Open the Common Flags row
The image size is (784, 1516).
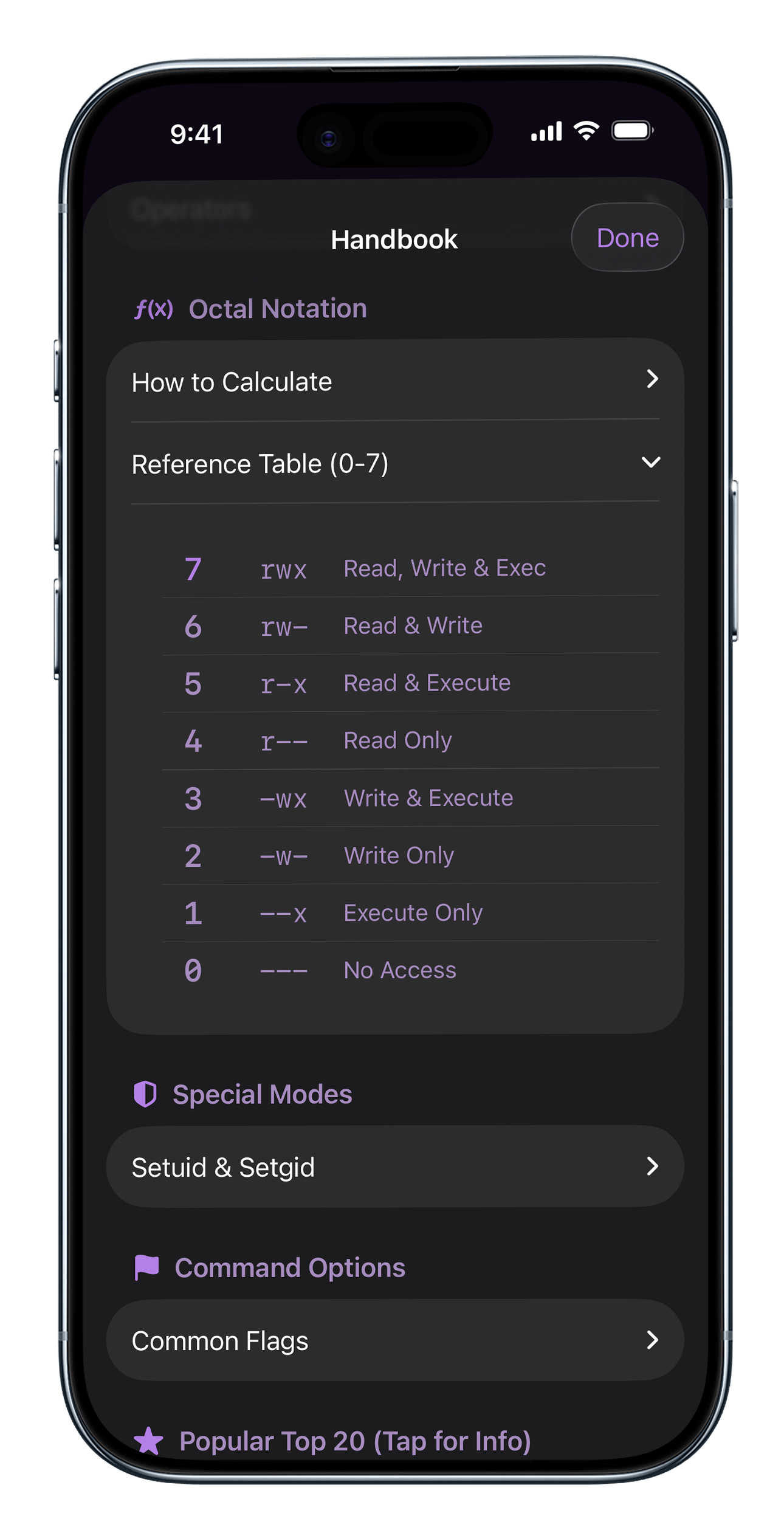point(395,1340)
